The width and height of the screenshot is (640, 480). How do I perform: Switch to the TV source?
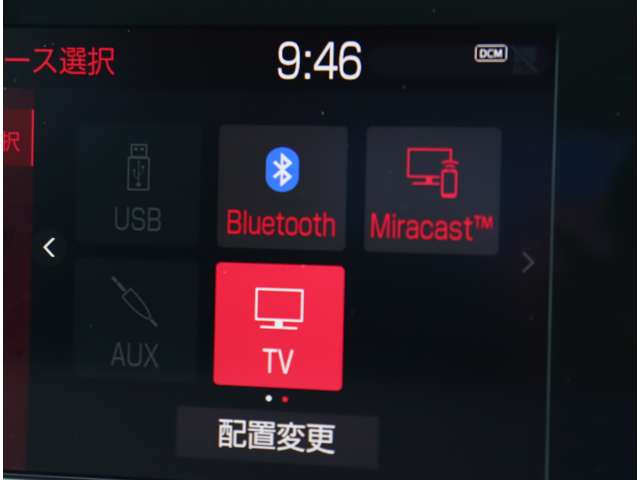pos(279,327)
